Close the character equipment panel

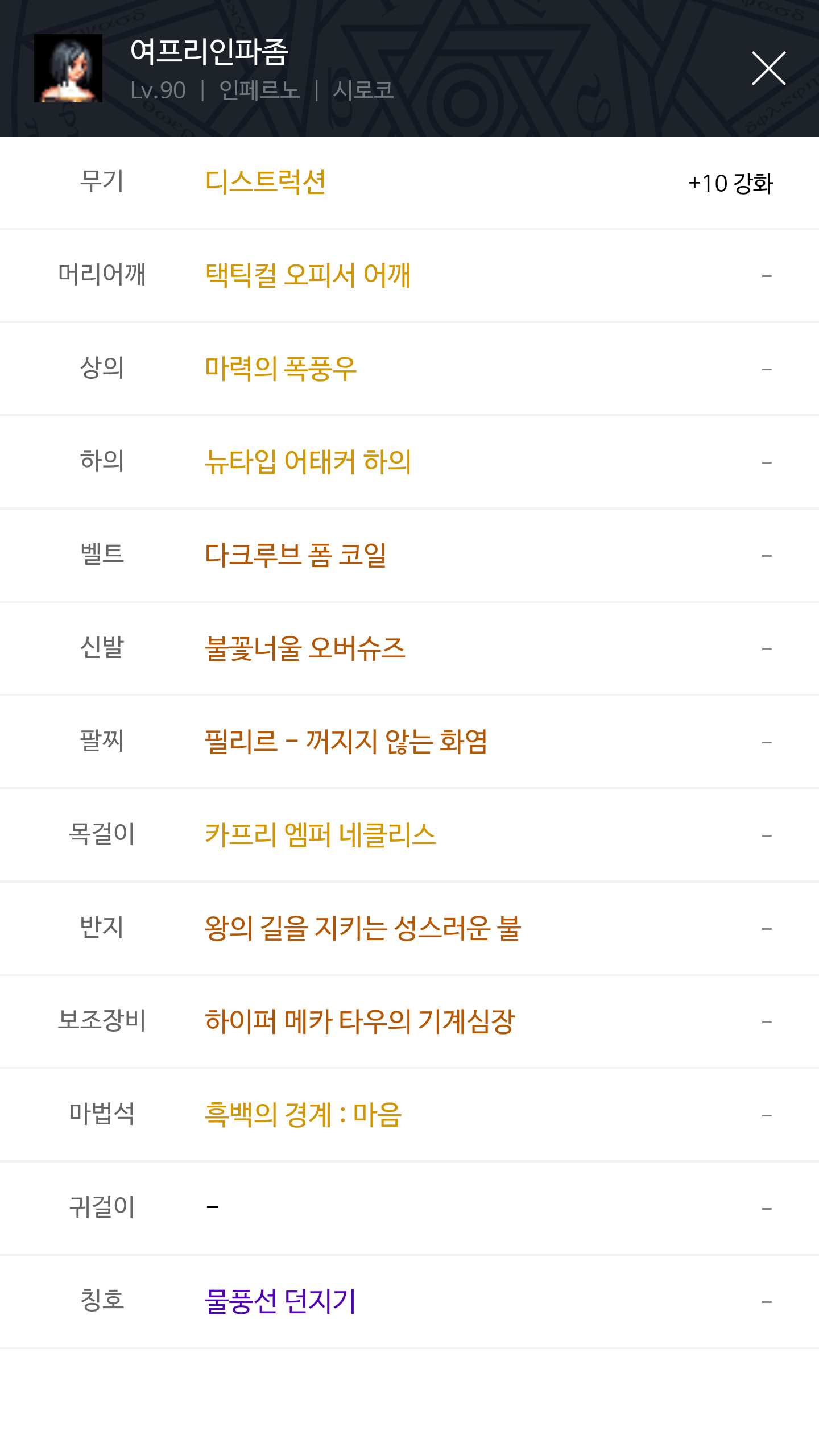768,68
